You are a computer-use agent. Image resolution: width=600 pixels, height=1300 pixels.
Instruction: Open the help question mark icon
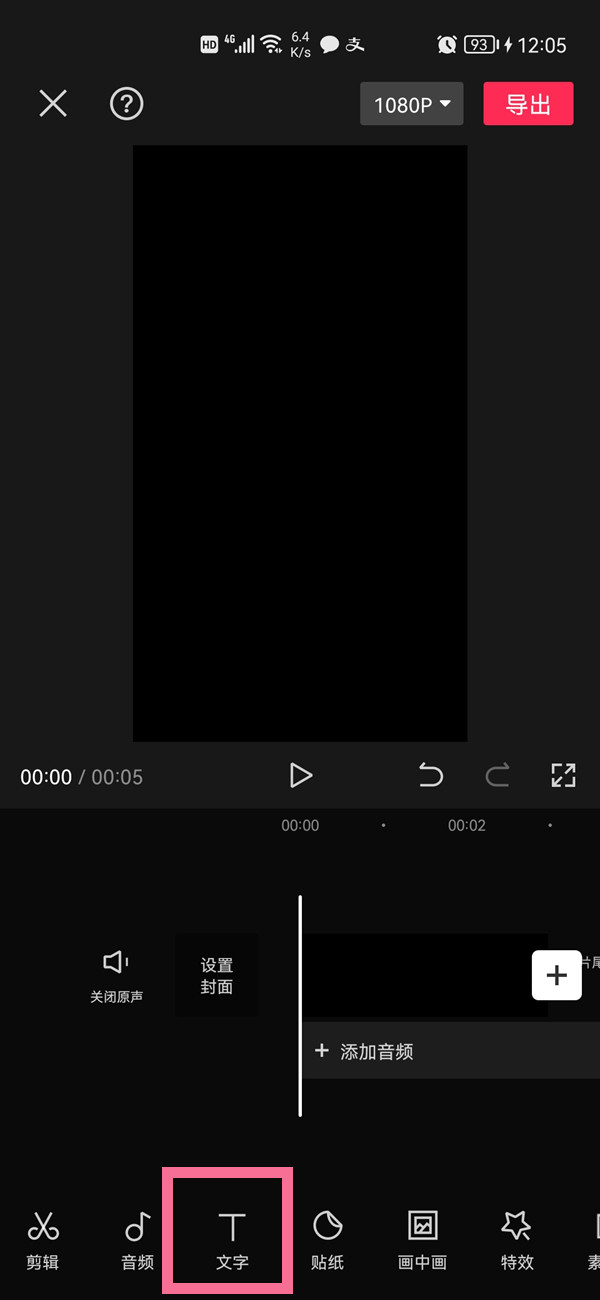[127, 103]
